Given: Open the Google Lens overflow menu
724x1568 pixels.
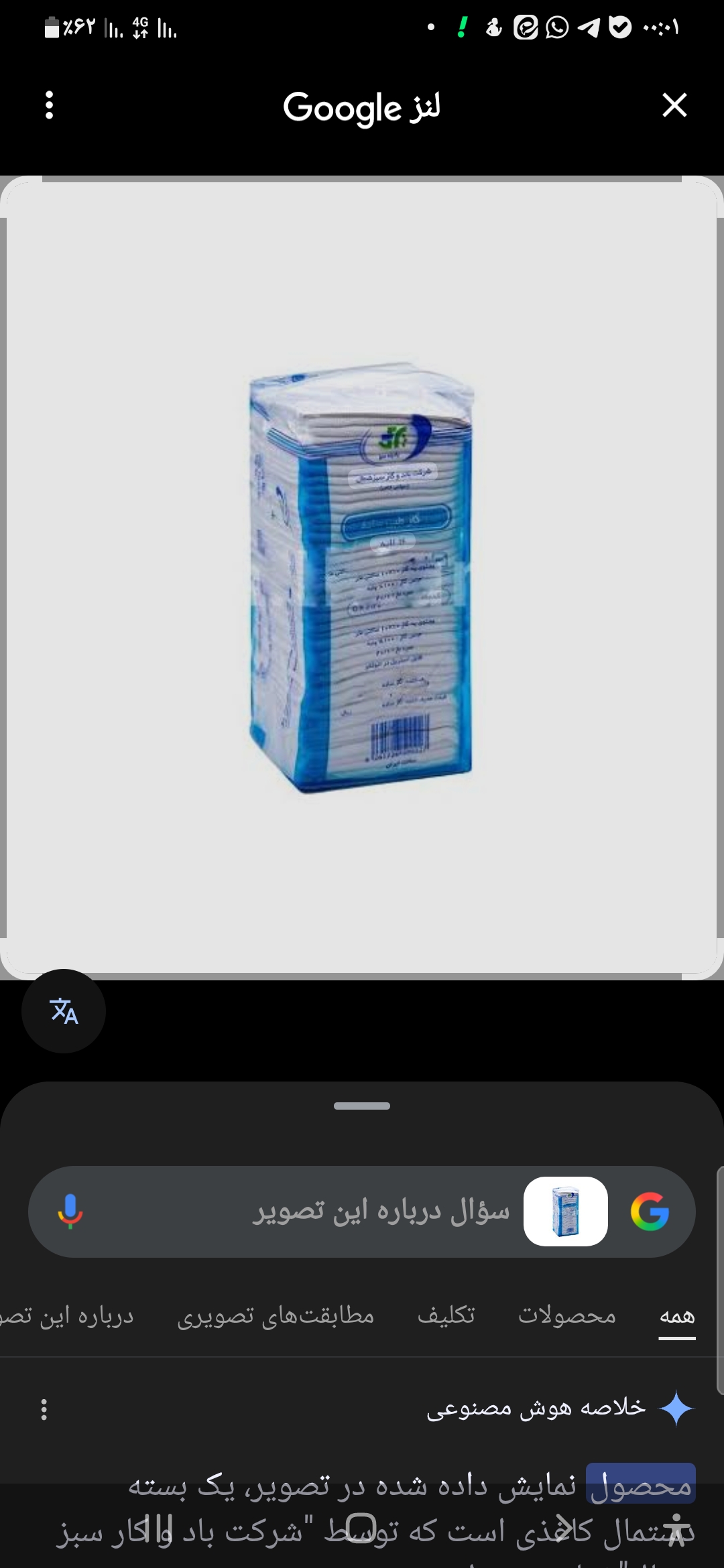Looking at the screenshot, I should 49,106.
